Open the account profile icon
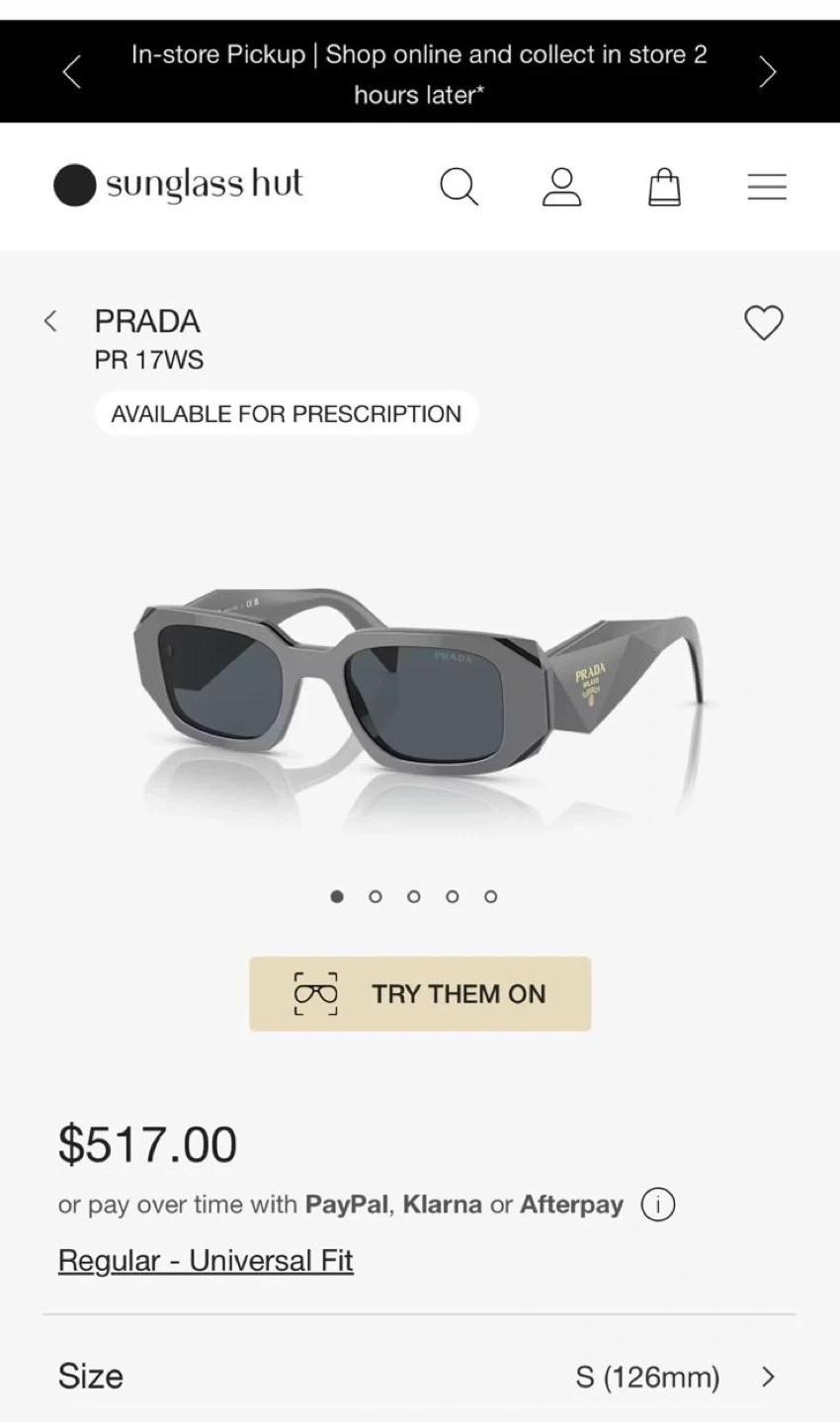The width and height of the screenshot is (840, 1423). click(x=561, y=186)
